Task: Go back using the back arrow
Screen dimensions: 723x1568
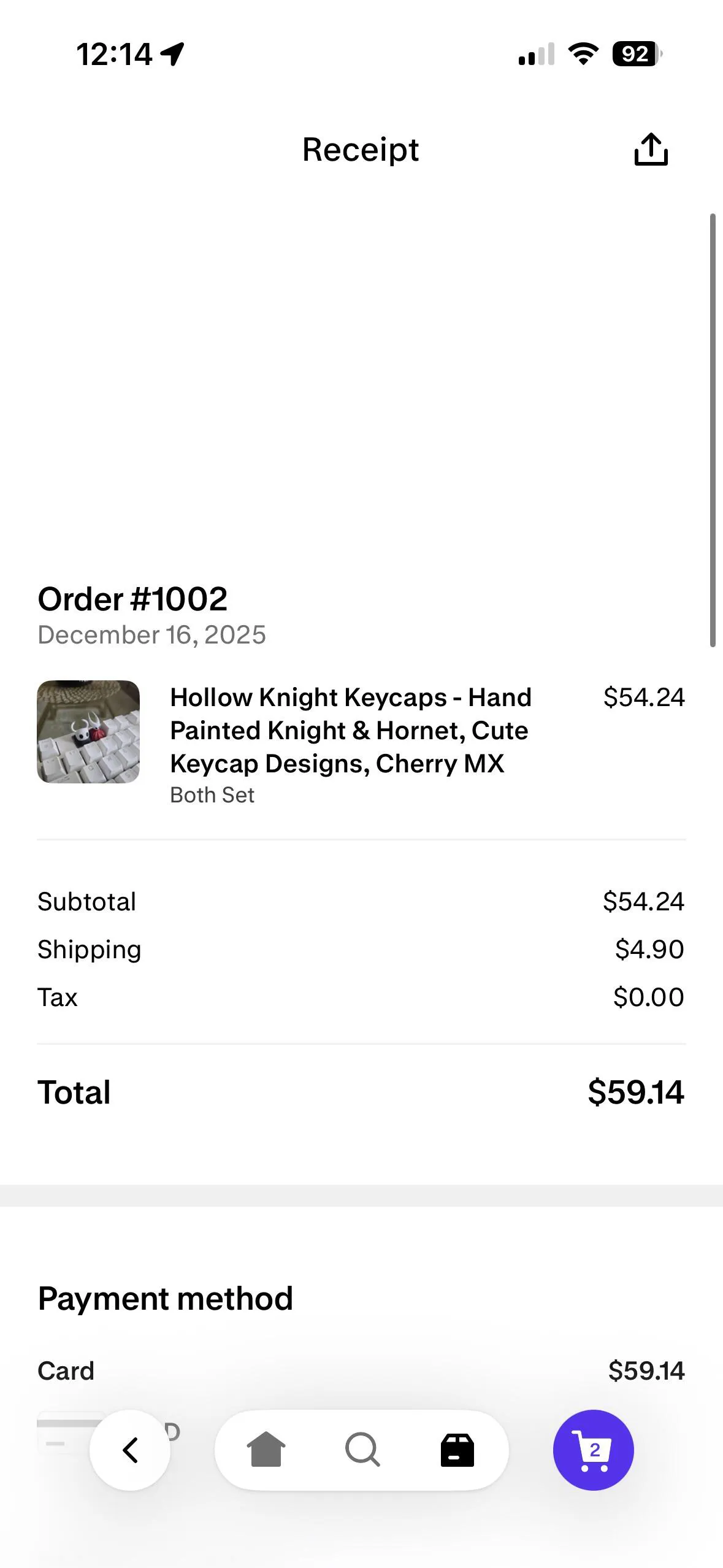Action: tap(130, 1450)
